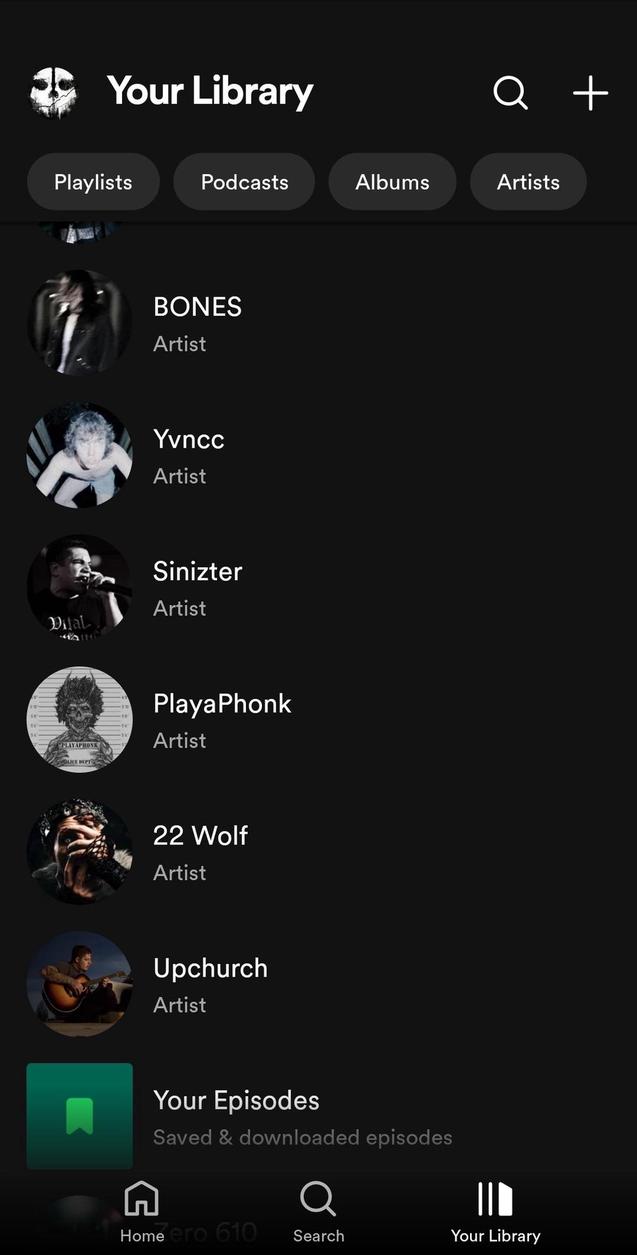Show only Artists in library
This screenshot has height=1255, width=637.
[x=528, y=182]
